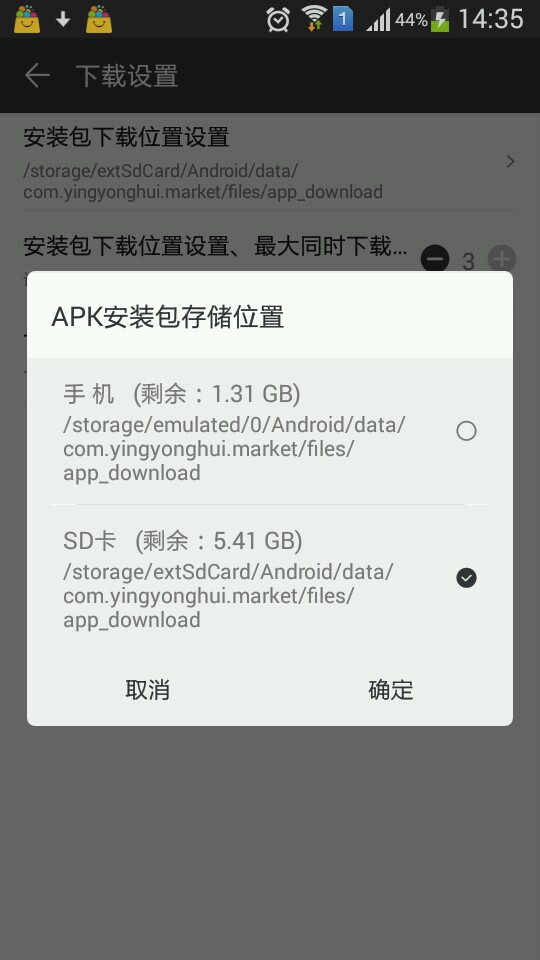Image resolution: width=540 pixels, height=960 pixels.
Task: Tap 取消 to cancel the dialog
Action: [148, 690]
